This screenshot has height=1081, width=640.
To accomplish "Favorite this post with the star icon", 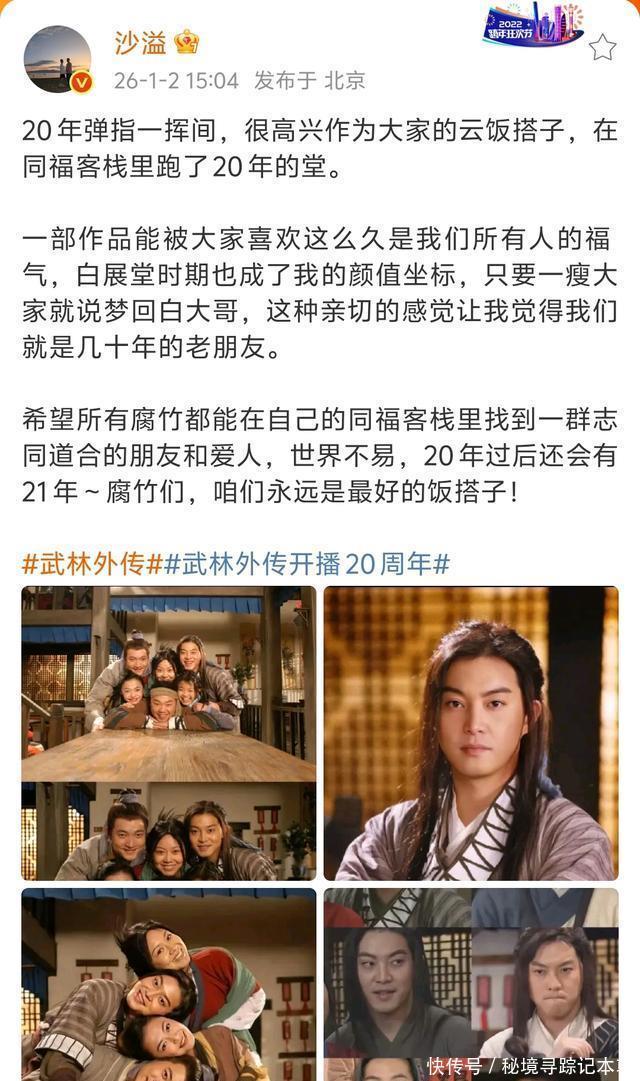I will (602, 46).
